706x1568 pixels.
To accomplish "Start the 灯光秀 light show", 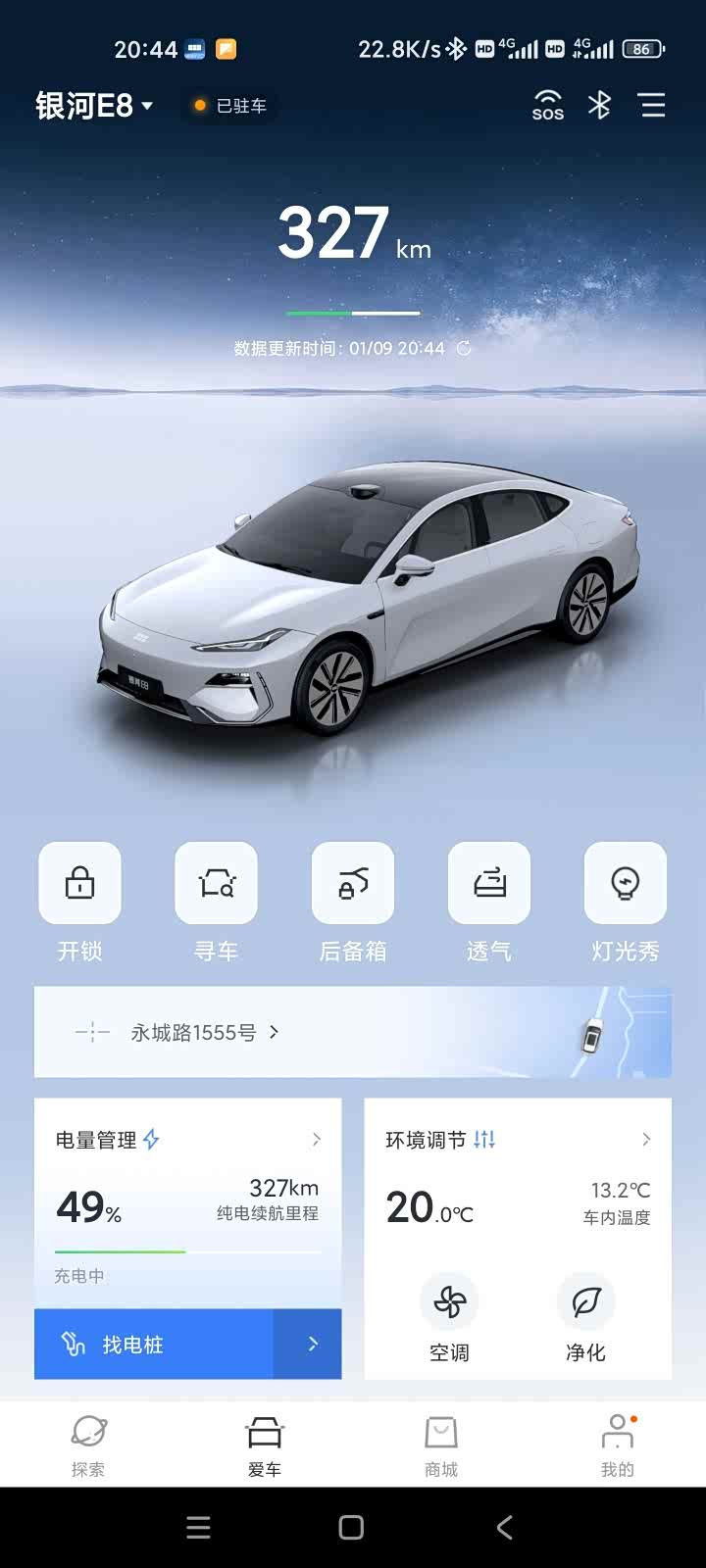I will pos(626,884).
